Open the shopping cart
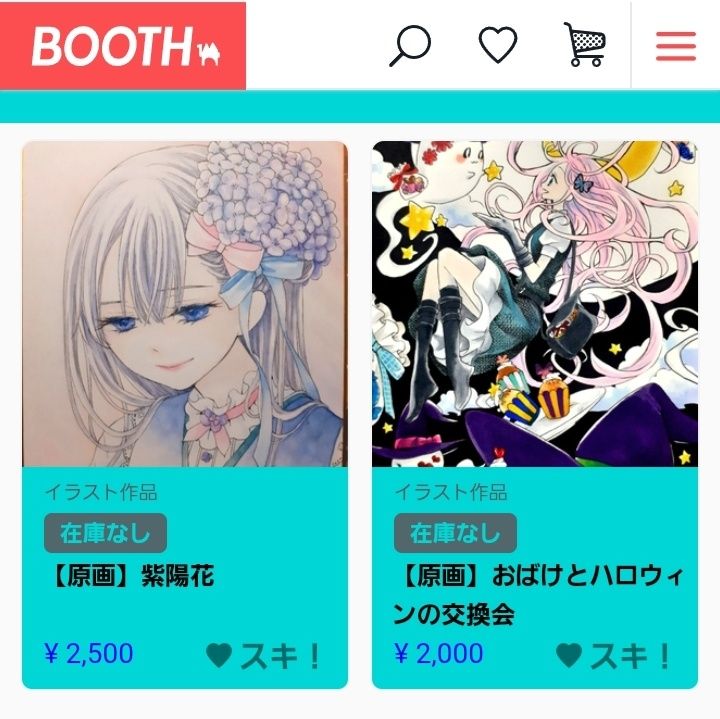The image size is (720, 719). pos(585,45)
